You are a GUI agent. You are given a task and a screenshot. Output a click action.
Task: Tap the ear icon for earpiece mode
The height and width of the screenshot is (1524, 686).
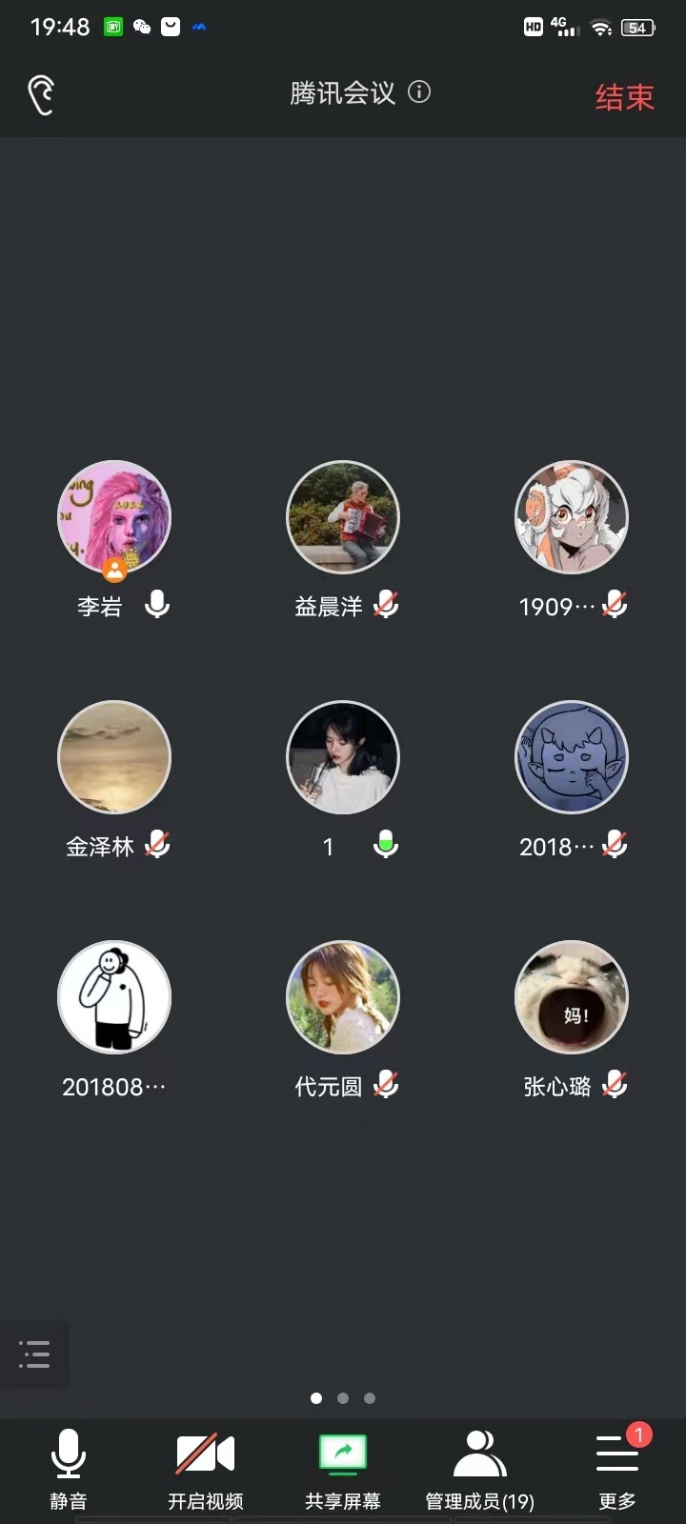click(x=41, y=96)
